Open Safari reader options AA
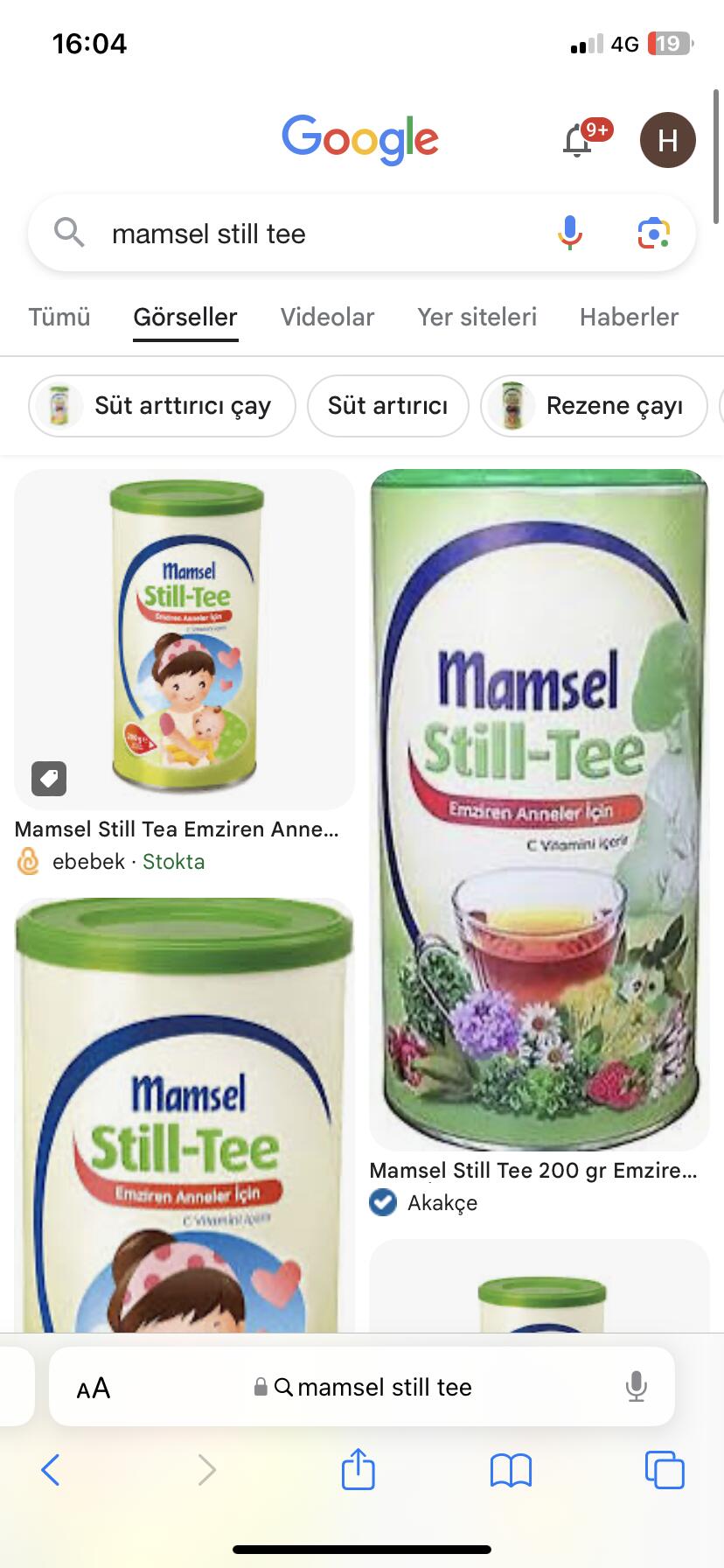724x1568 pixels. pos(94,1388)
